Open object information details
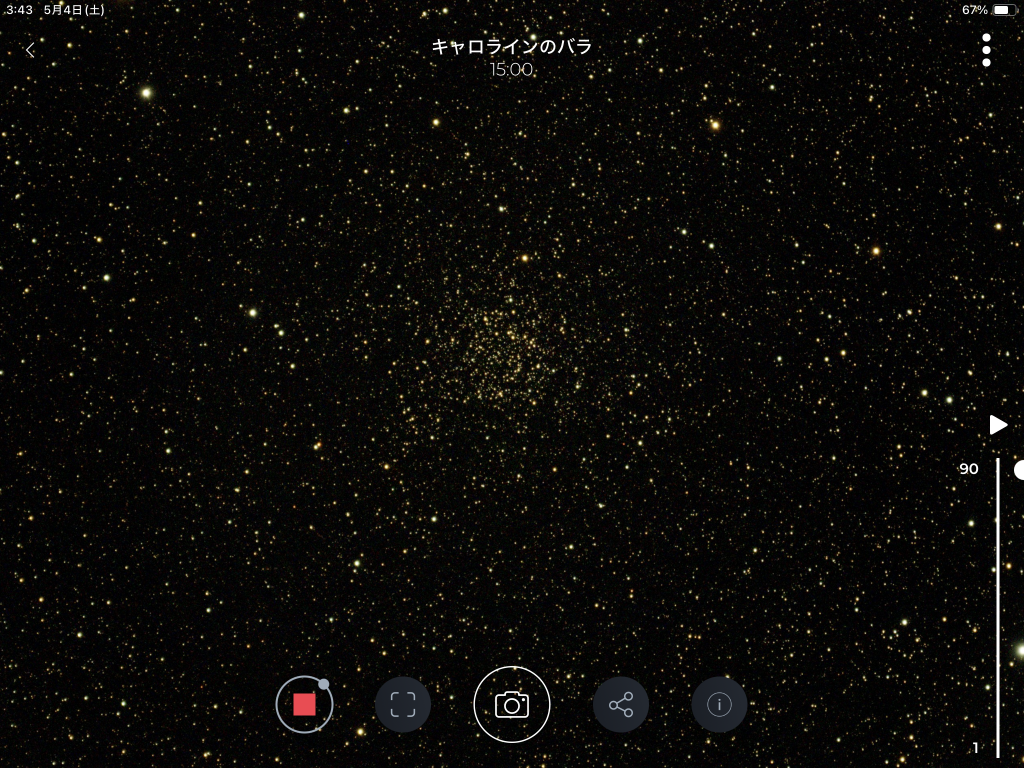The height and width of the screenshot is (768, 1024). 719,704
